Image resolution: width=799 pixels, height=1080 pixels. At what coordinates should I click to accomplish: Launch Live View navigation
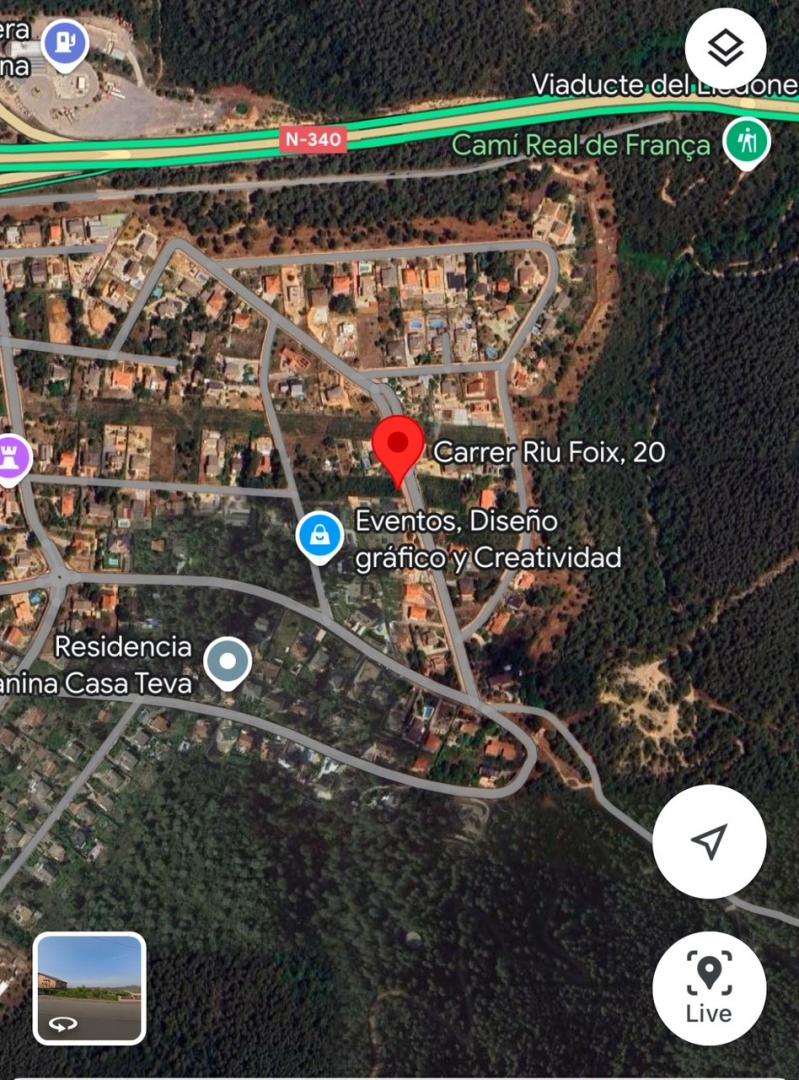(709, 987)
